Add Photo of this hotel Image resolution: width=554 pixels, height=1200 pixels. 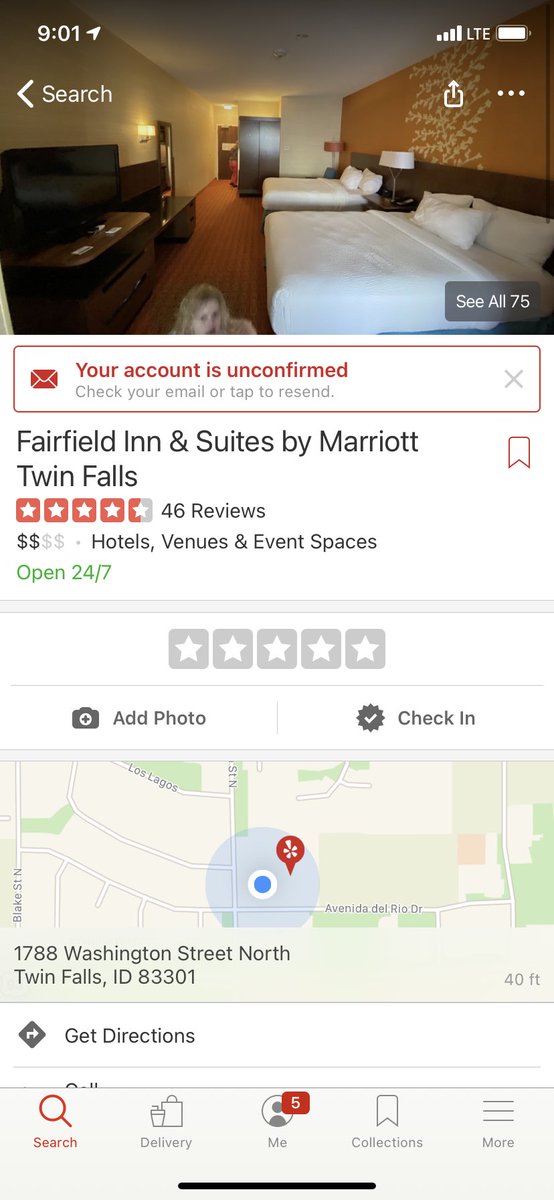click(139, 718)
